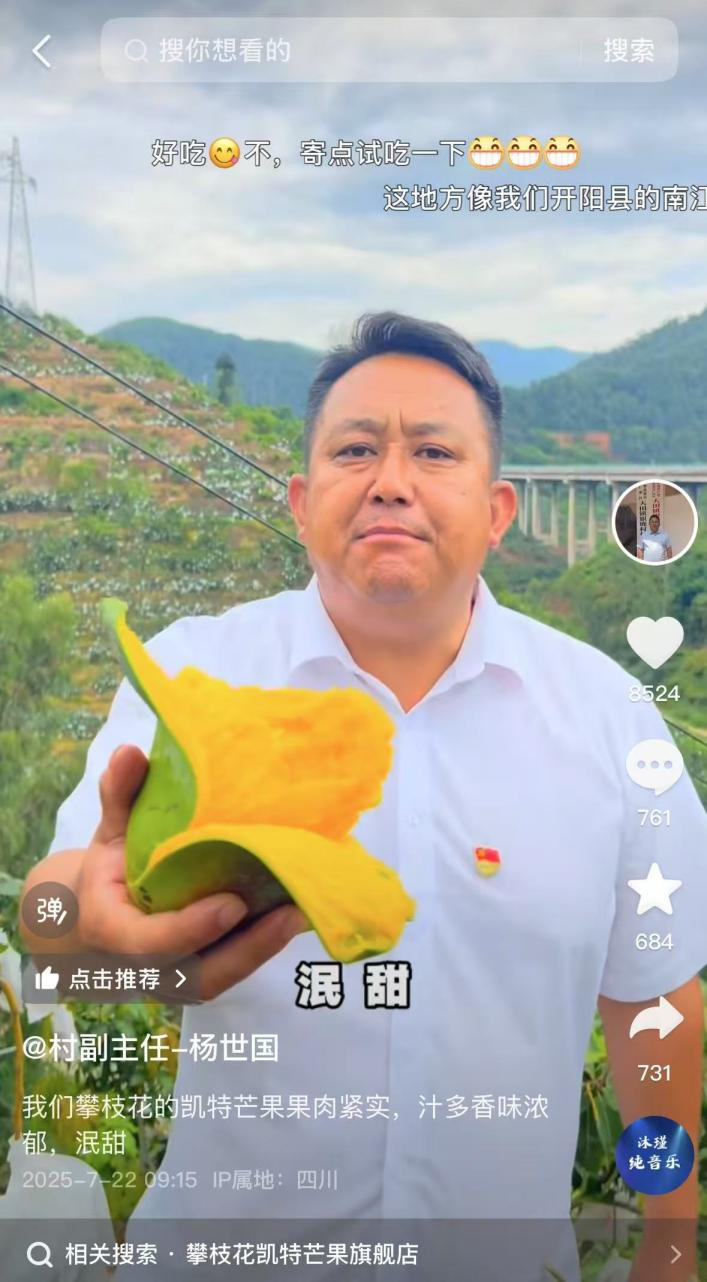Toggle the 弹 bullet comments button
Viewport: 707px width, 1282px height.
pyautogui.click(x=50, y=909)
